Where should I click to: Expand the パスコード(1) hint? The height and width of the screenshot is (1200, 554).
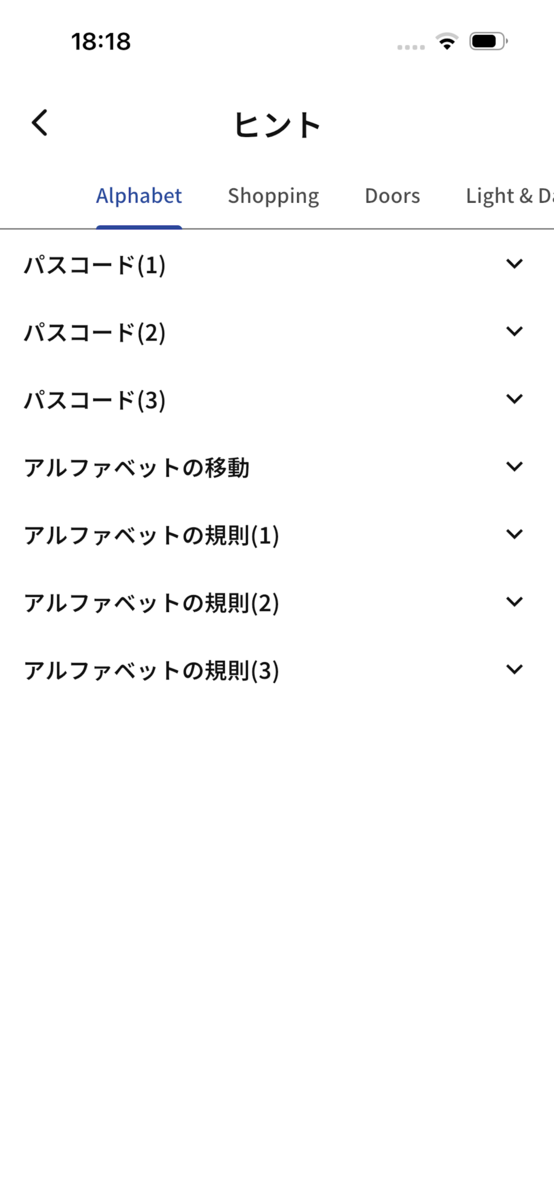tap(277, 265)
